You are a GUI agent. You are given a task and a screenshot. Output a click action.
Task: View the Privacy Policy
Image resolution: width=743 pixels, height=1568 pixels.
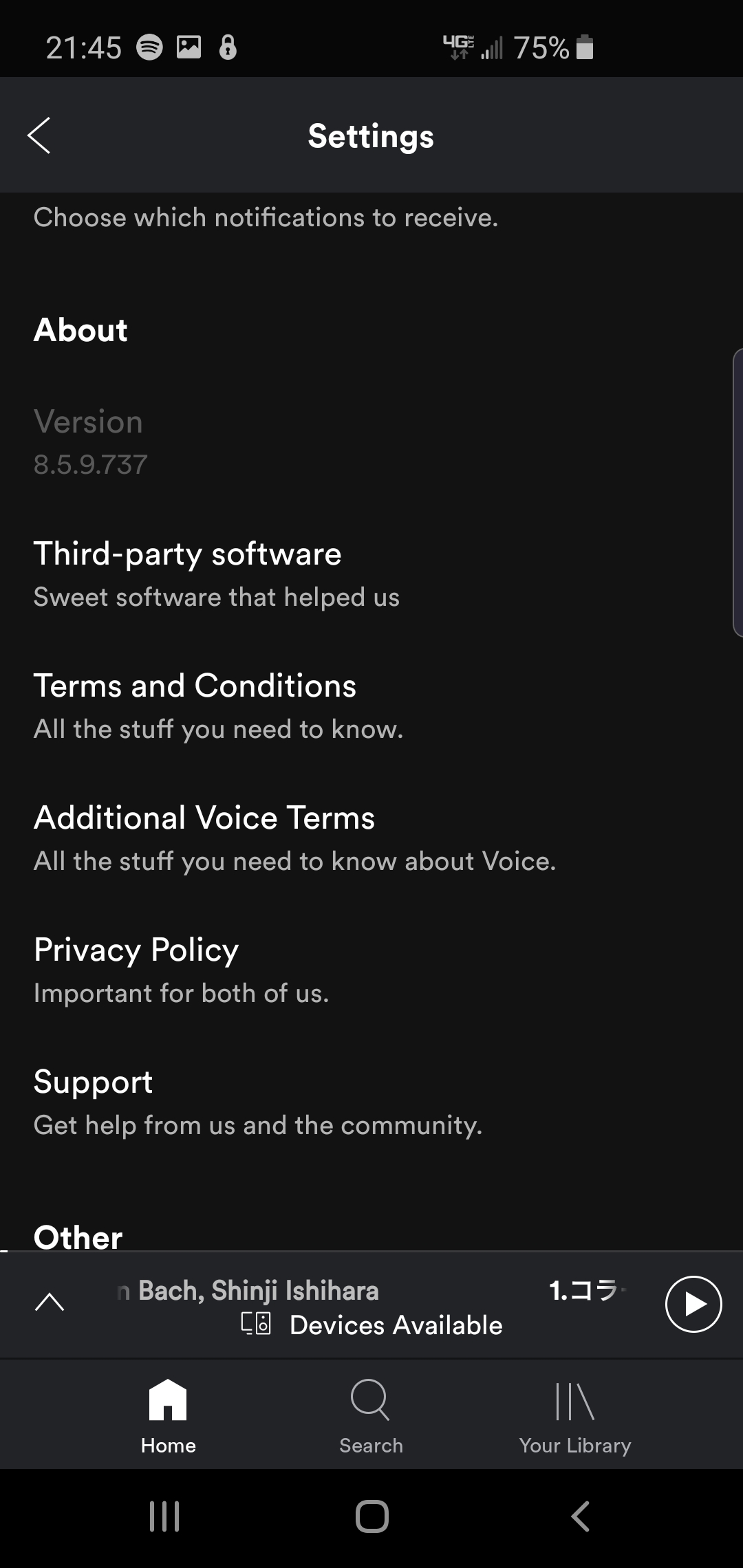pyautogui.click(x=137, y=970)
